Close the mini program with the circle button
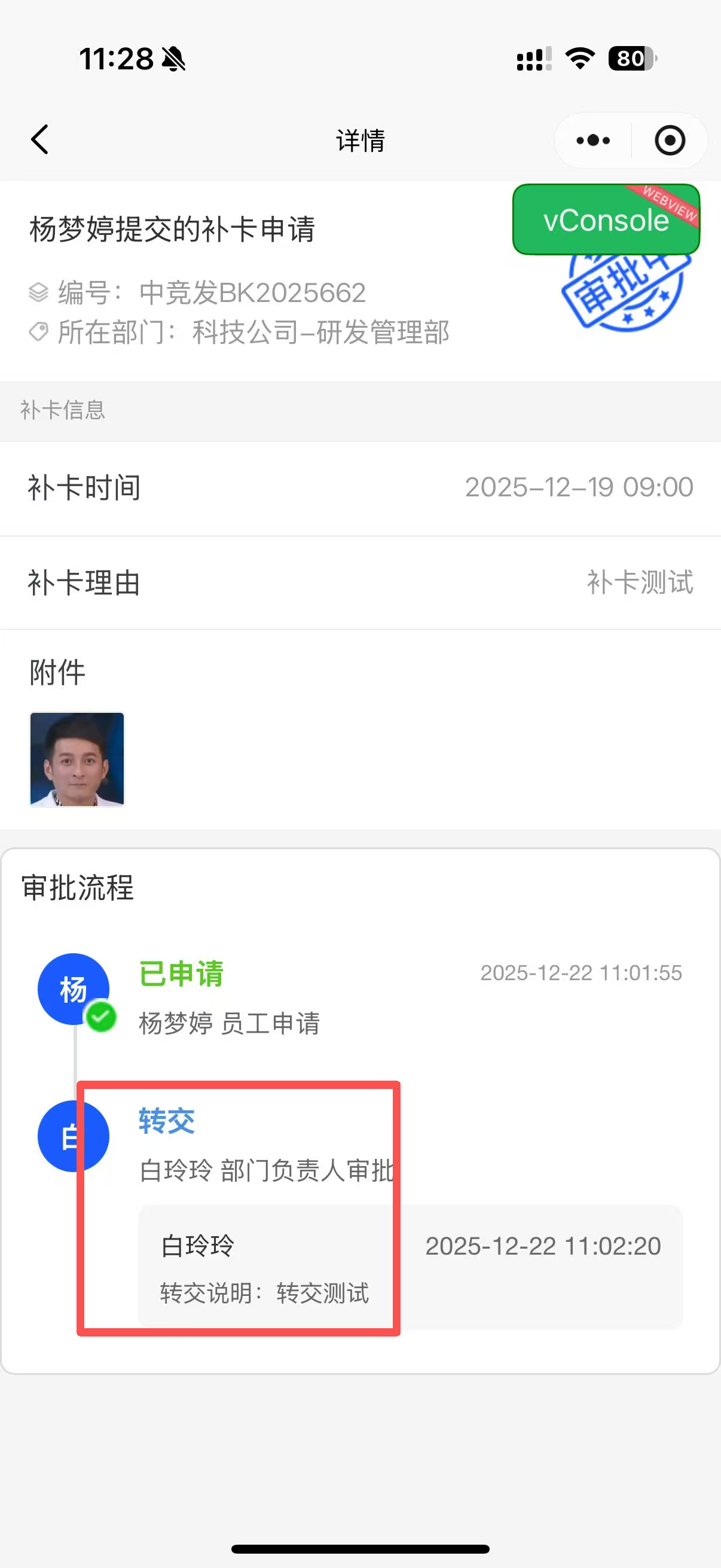721x1568 pixels. coord(670,141)
